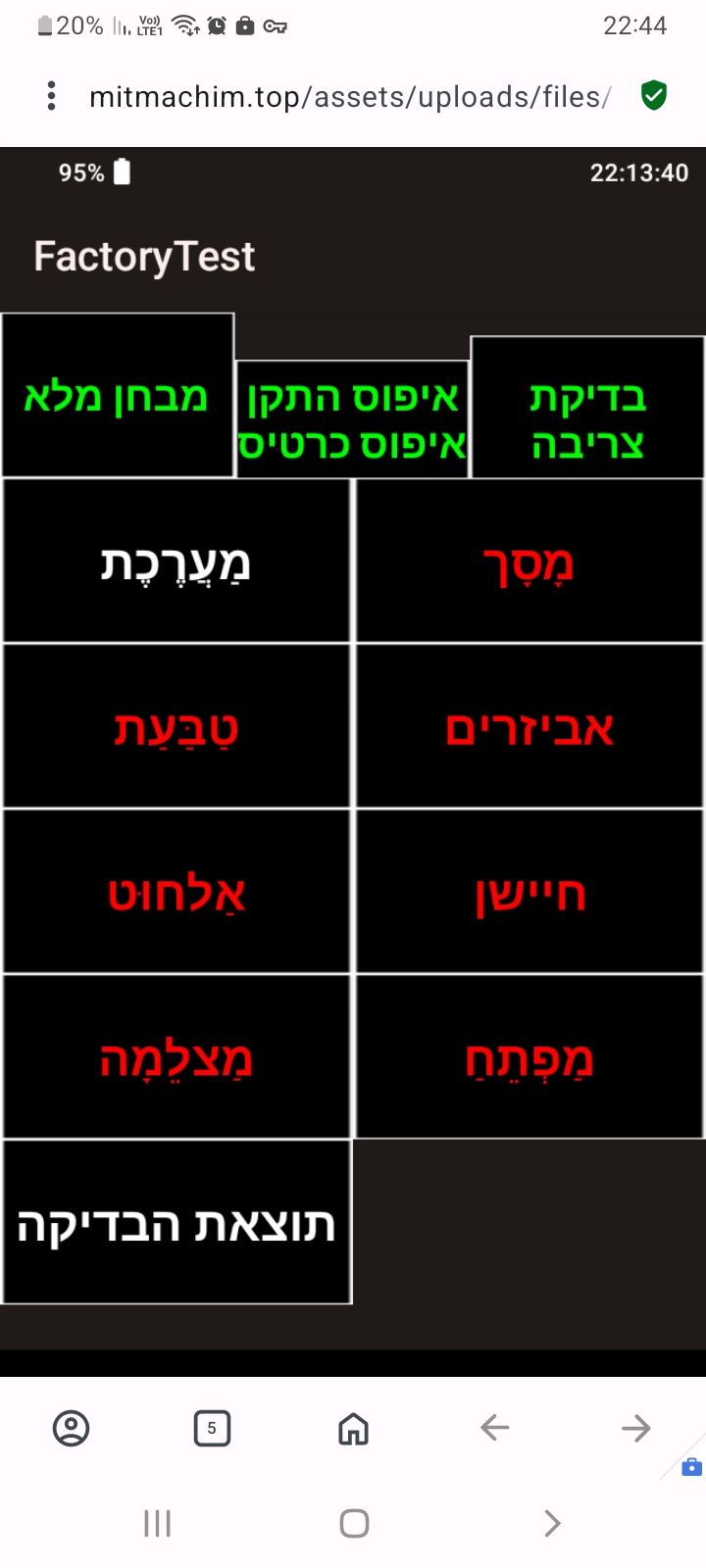Open recent apps from the navigation bar
Screen dimensions: 706x1568
point(157,1523)
